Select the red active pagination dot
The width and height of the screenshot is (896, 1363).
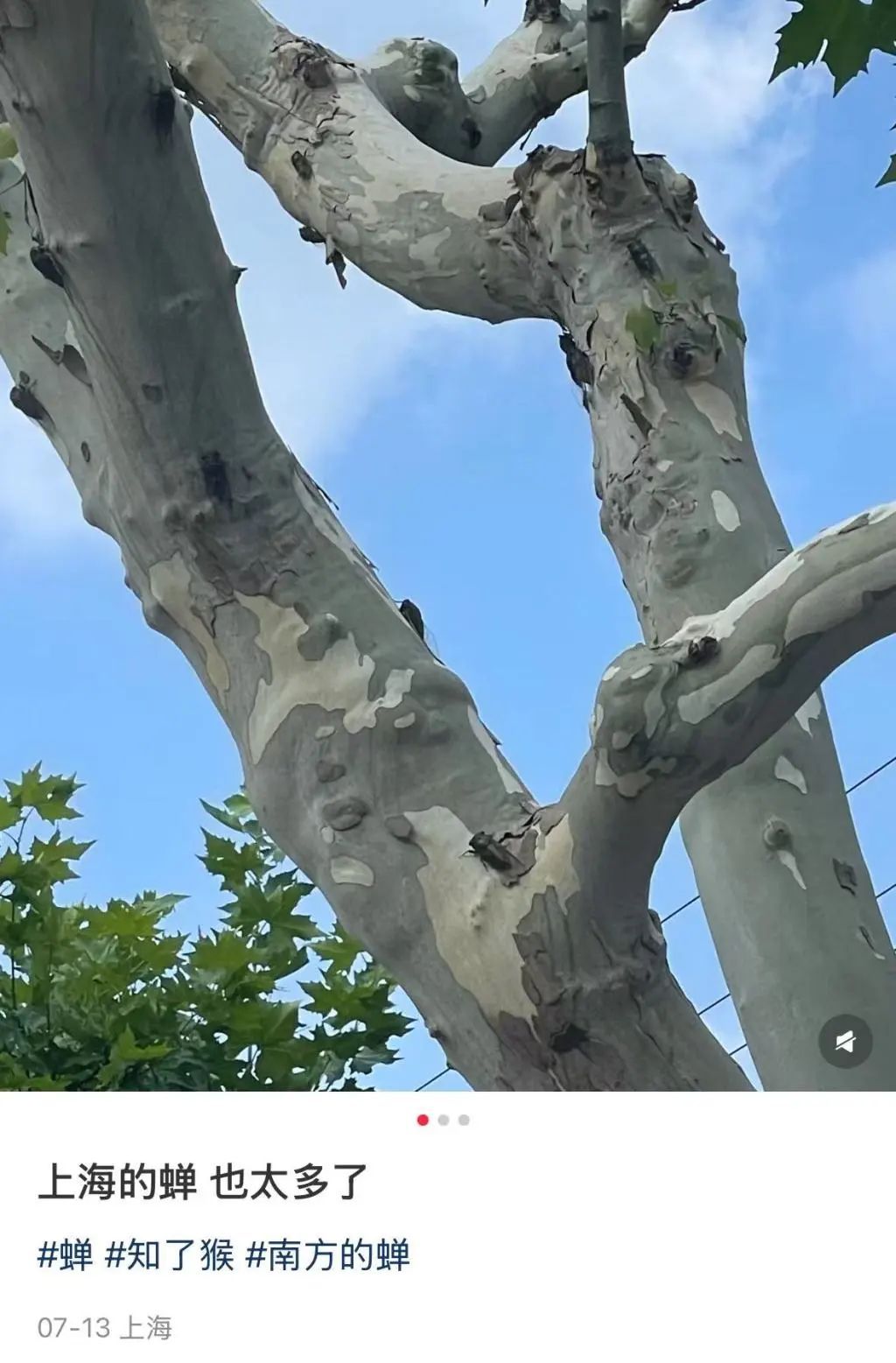point(423,1118)
